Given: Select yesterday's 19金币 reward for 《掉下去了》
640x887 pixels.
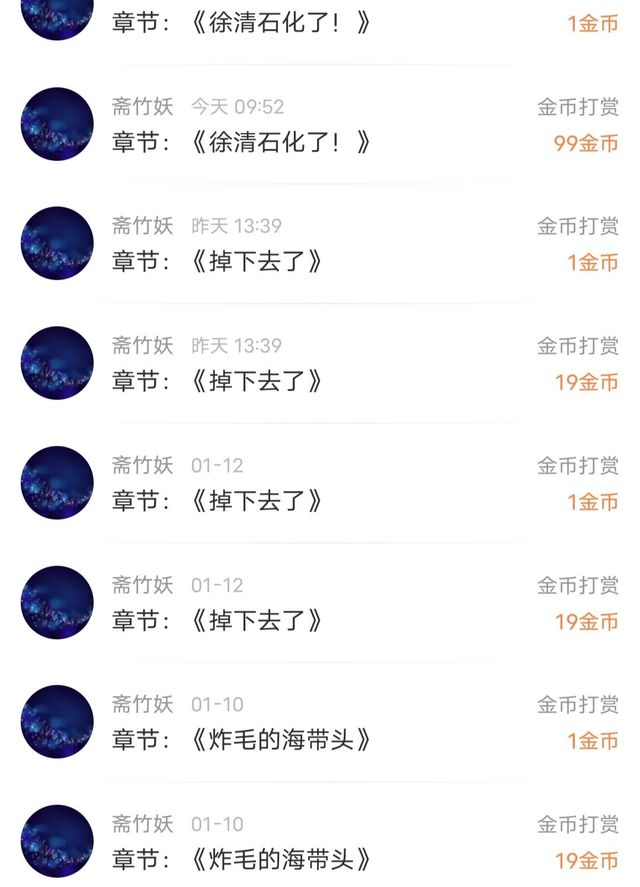Looking at the screenshot, I should 320,364.
